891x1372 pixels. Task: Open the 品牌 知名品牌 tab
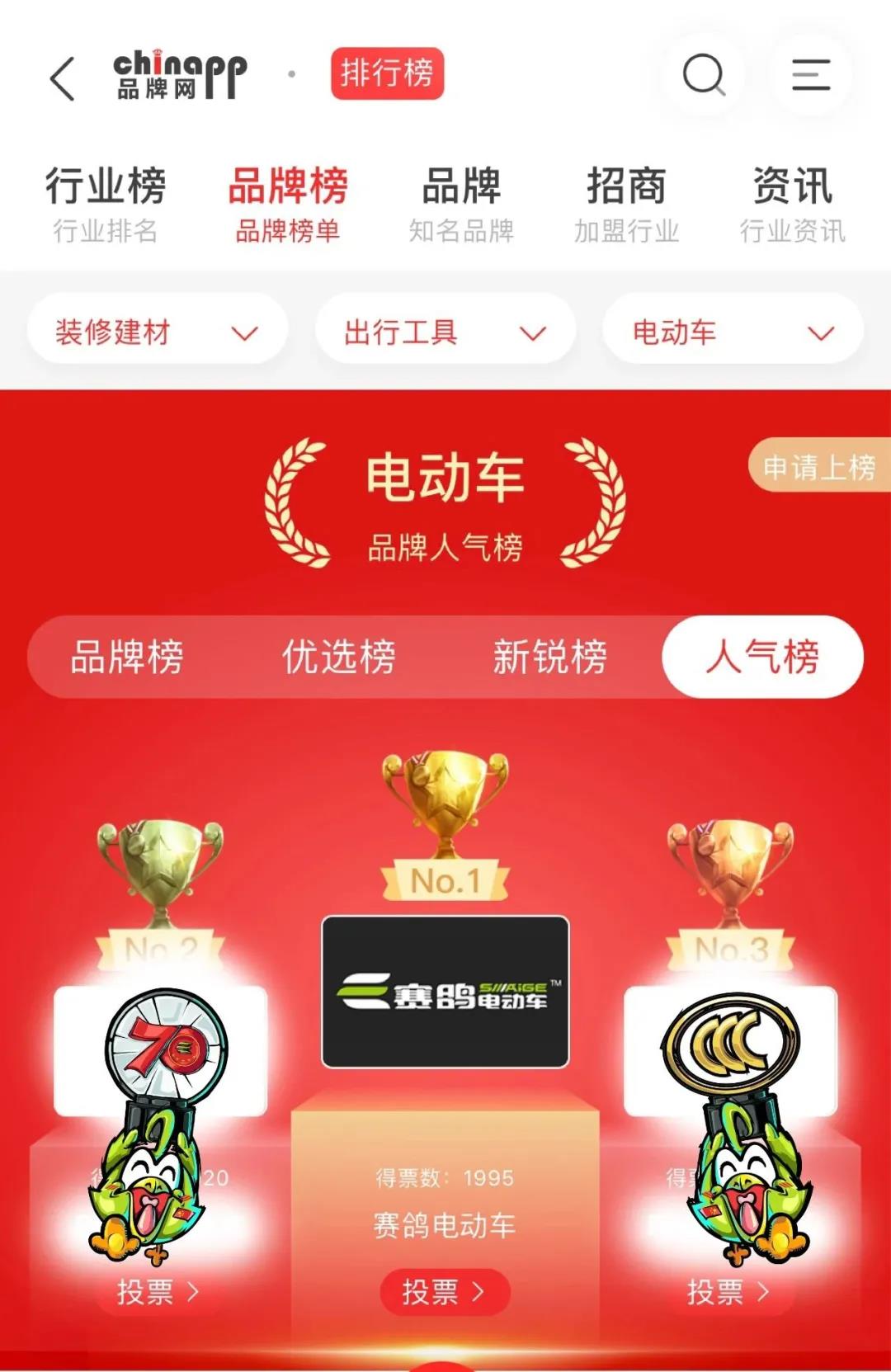(461, 204)
